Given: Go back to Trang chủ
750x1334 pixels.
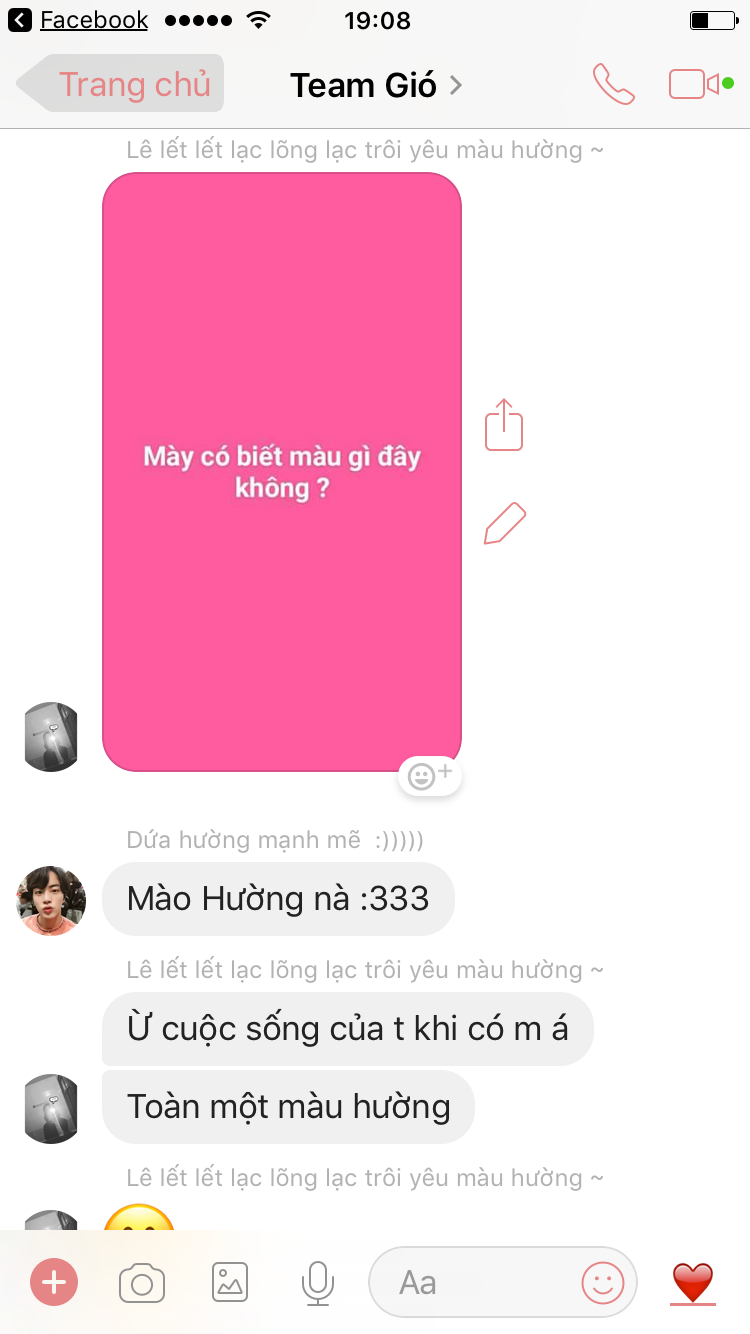Looking at the screenshot, I should (x=122, y=84).
